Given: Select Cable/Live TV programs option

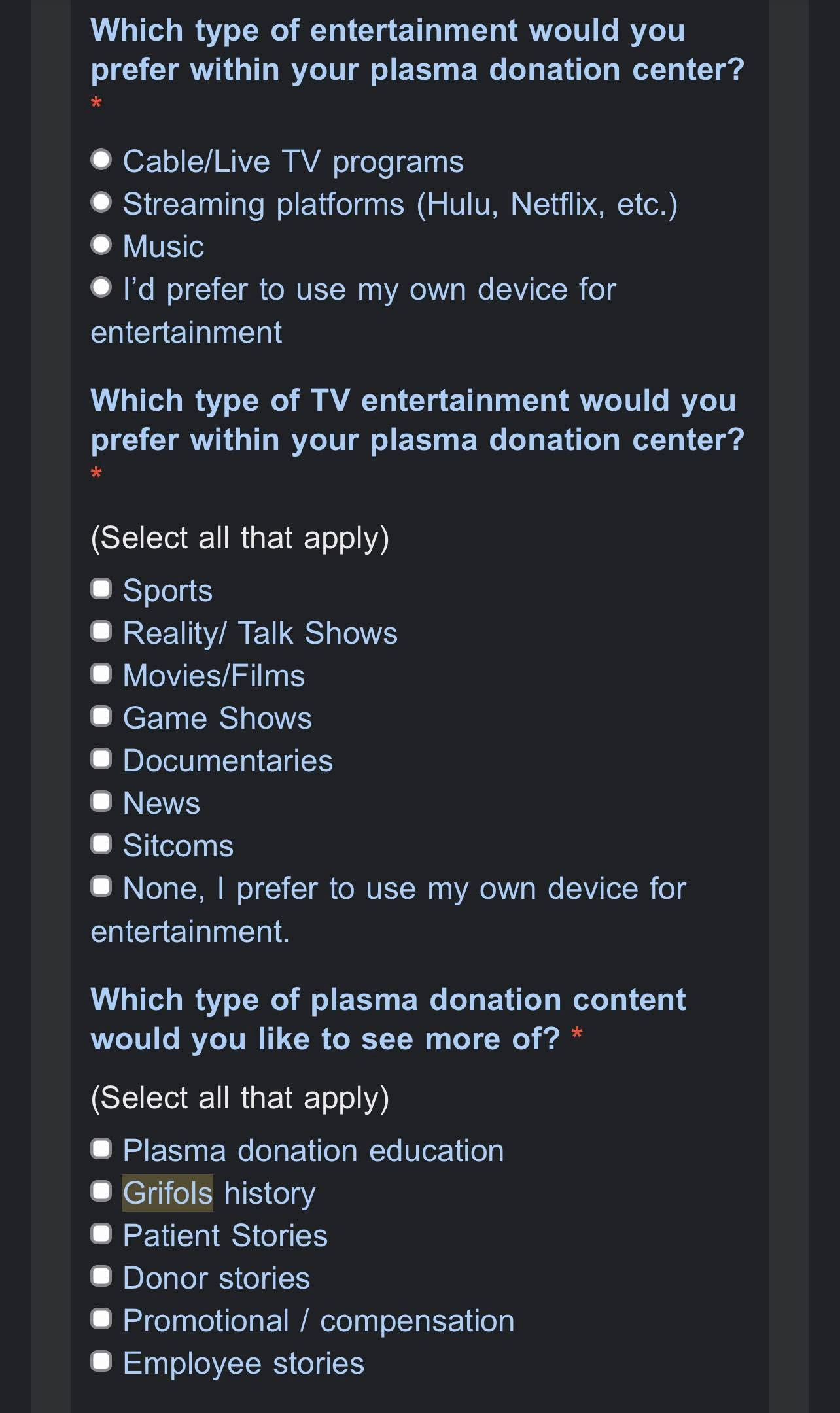Looking at the screenshot, I should click(x=101, y=160).
